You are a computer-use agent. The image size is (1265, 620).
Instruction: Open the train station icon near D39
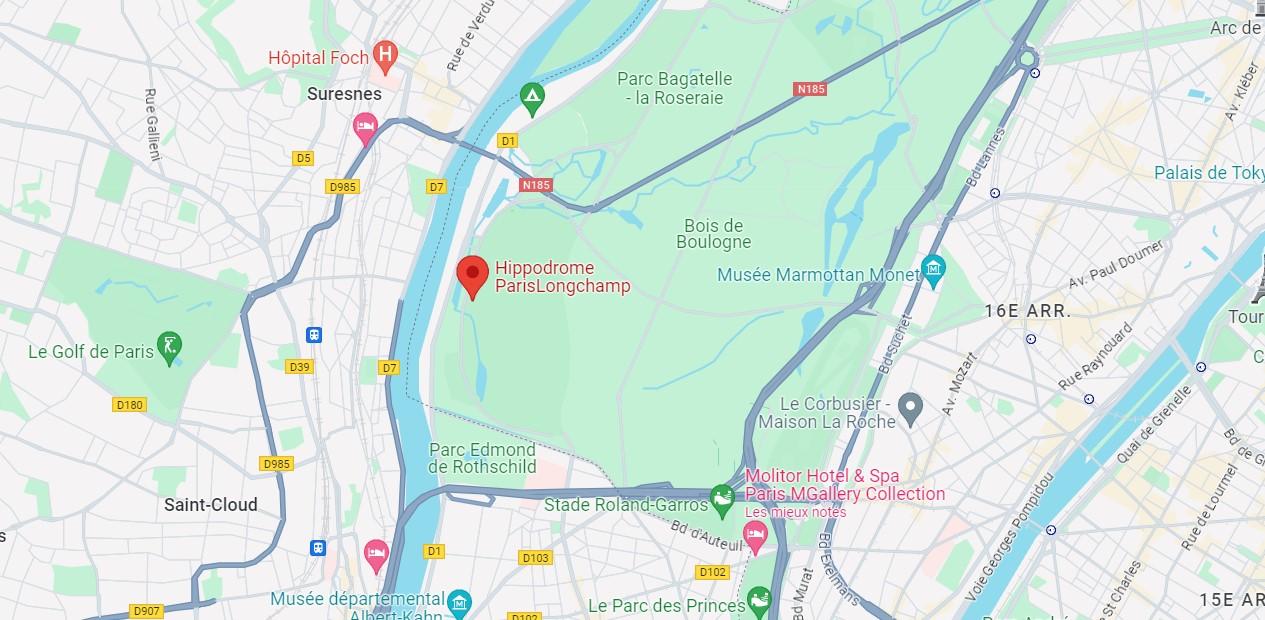pyautogui.click(x=314, y=335)
